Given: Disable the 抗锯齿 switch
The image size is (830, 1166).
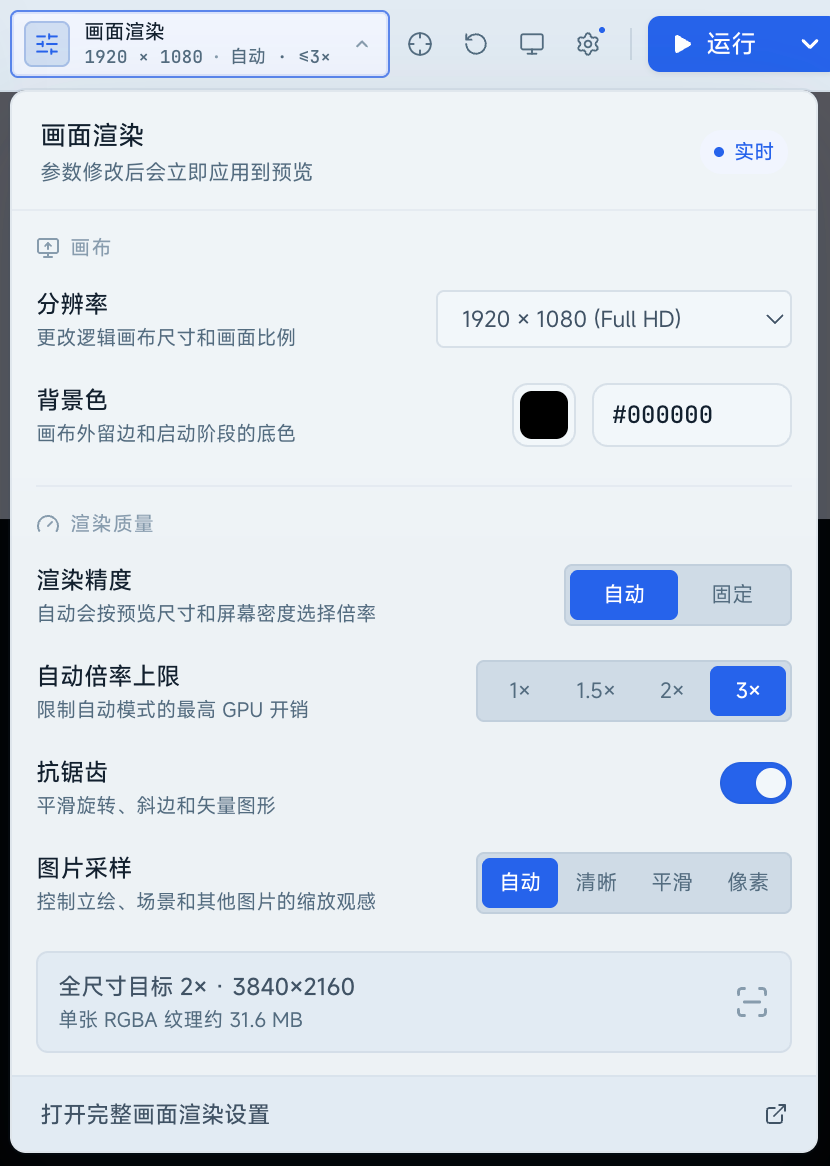Looking at the screenshot, I should 756,783.
